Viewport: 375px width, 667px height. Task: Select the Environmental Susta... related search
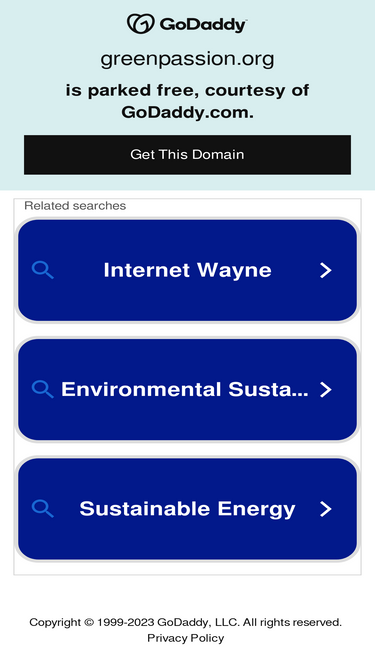[188, 389]
